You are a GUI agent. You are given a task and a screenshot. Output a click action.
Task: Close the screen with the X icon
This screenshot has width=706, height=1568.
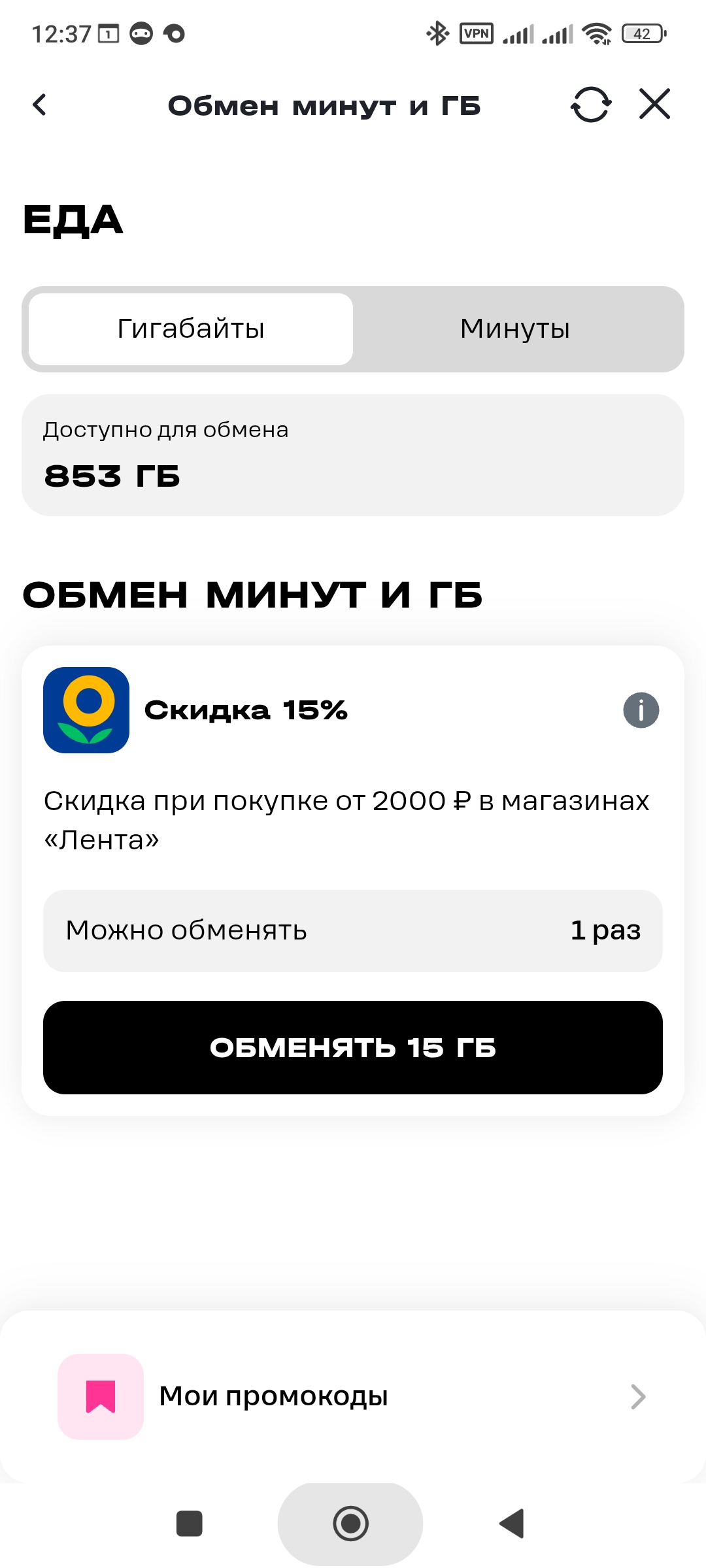652,103
